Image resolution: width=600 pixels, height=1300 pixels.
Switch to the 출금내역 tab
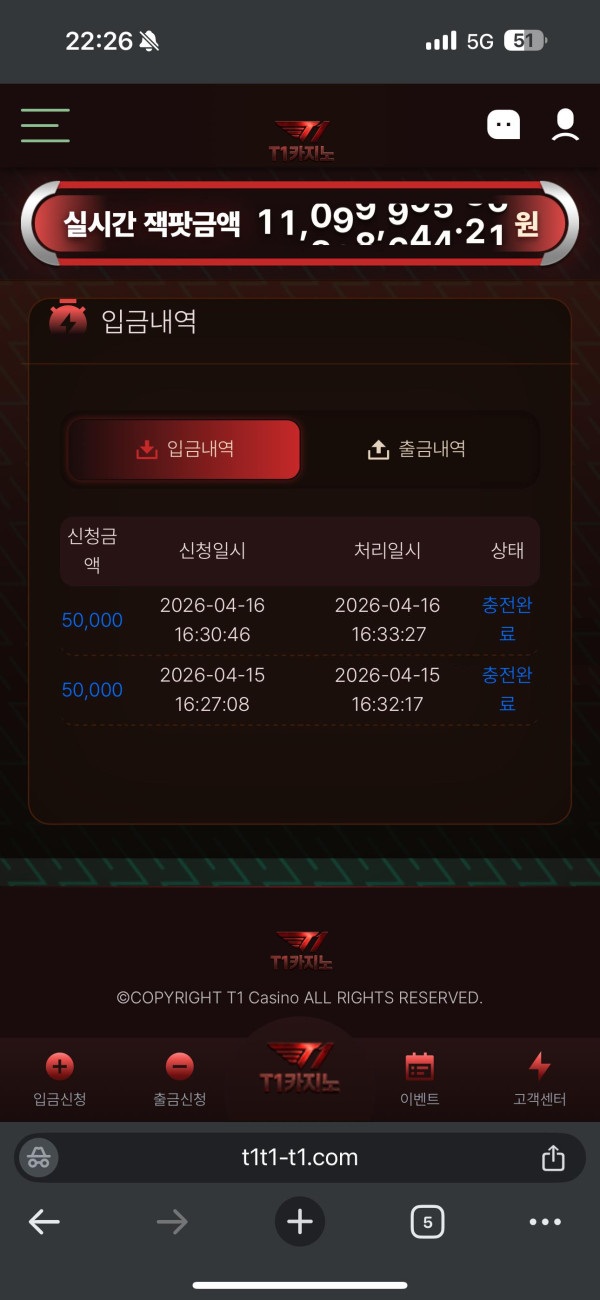[x=417, y=449]
